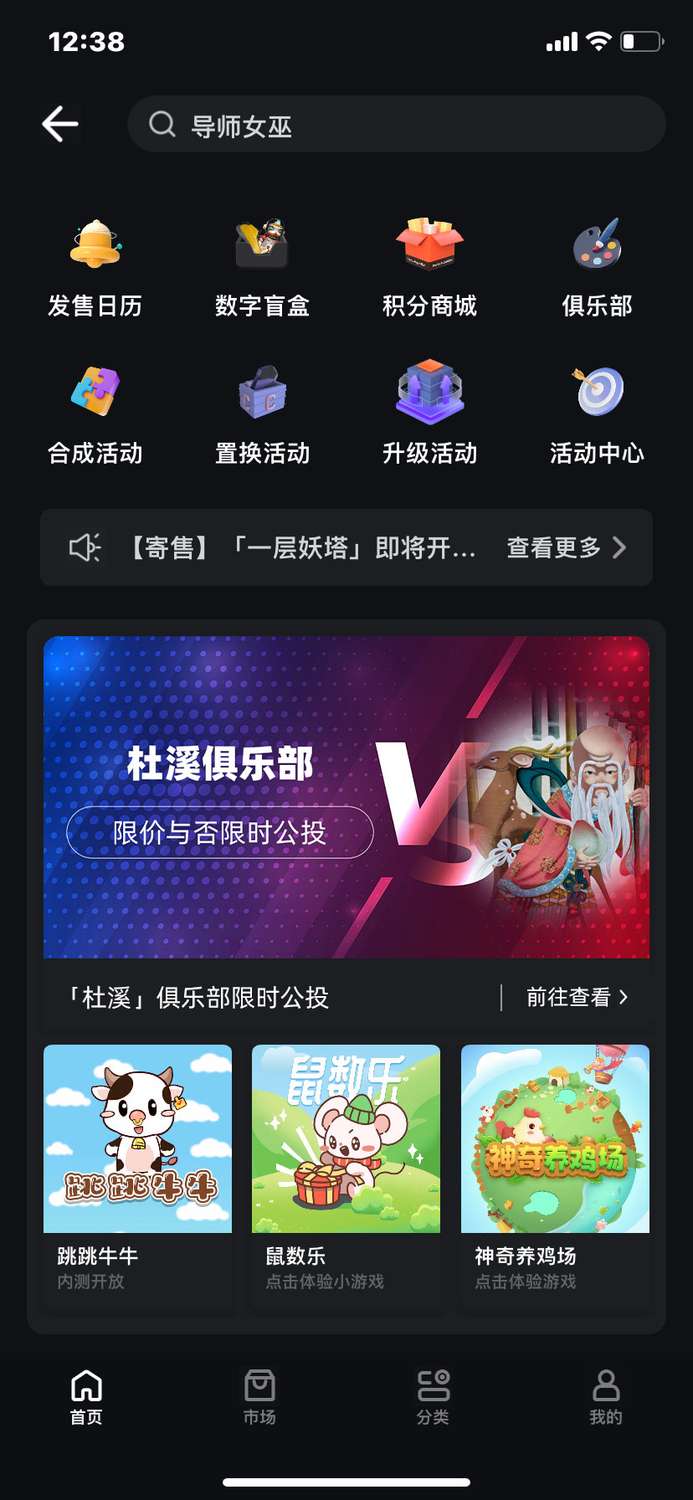
Task: Tap 查看更多 on the announcement bar
Action: [566, 548]
